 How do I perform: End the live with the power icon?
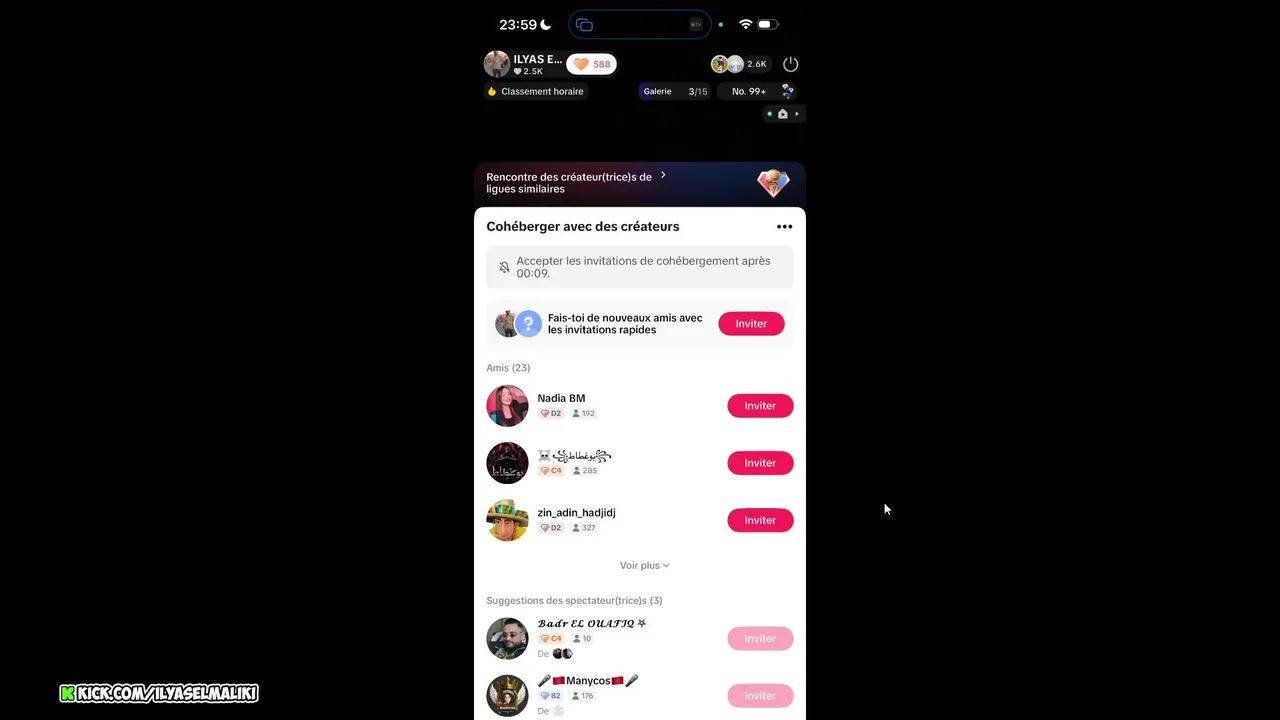tap(790, 64)
